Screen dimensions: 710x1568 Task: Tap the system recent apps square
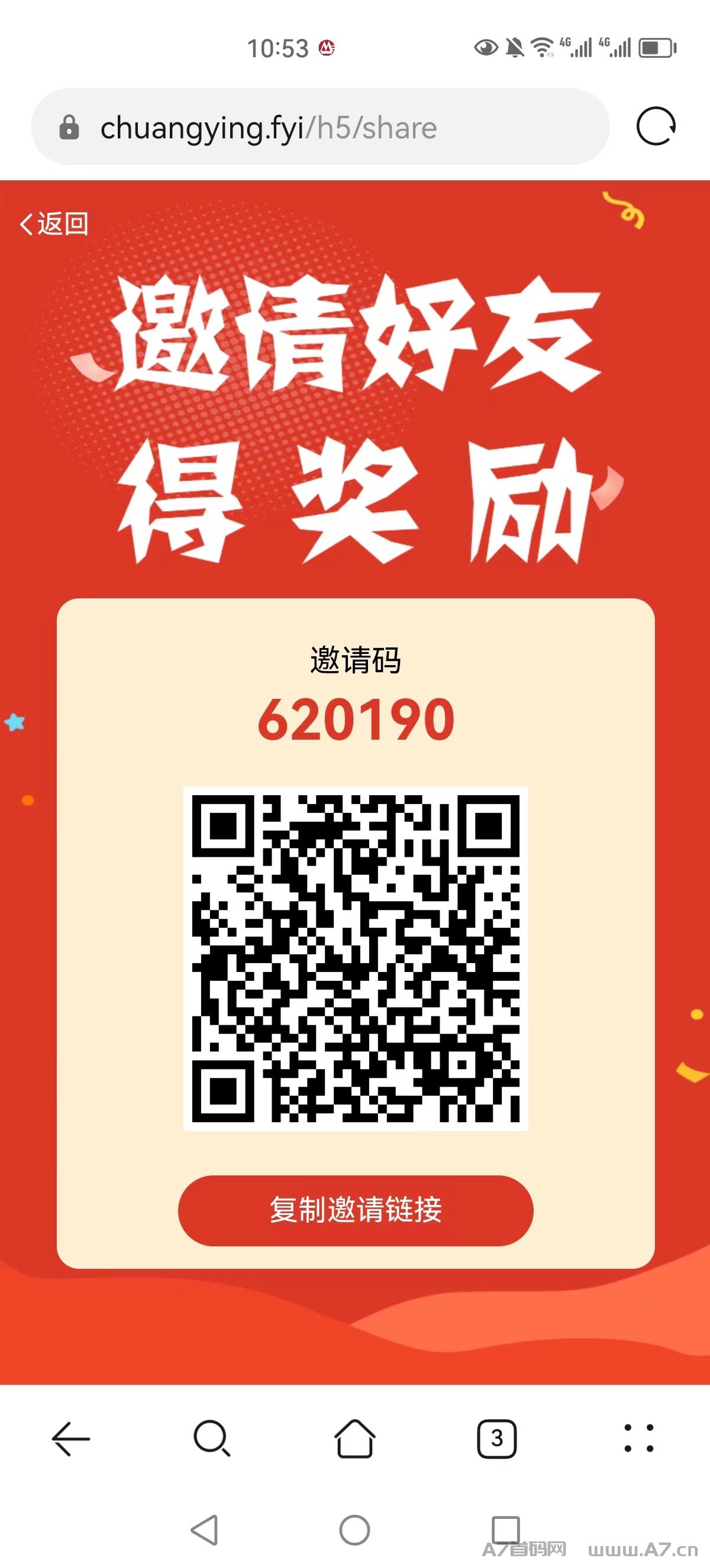click(x=505, y=1530)
